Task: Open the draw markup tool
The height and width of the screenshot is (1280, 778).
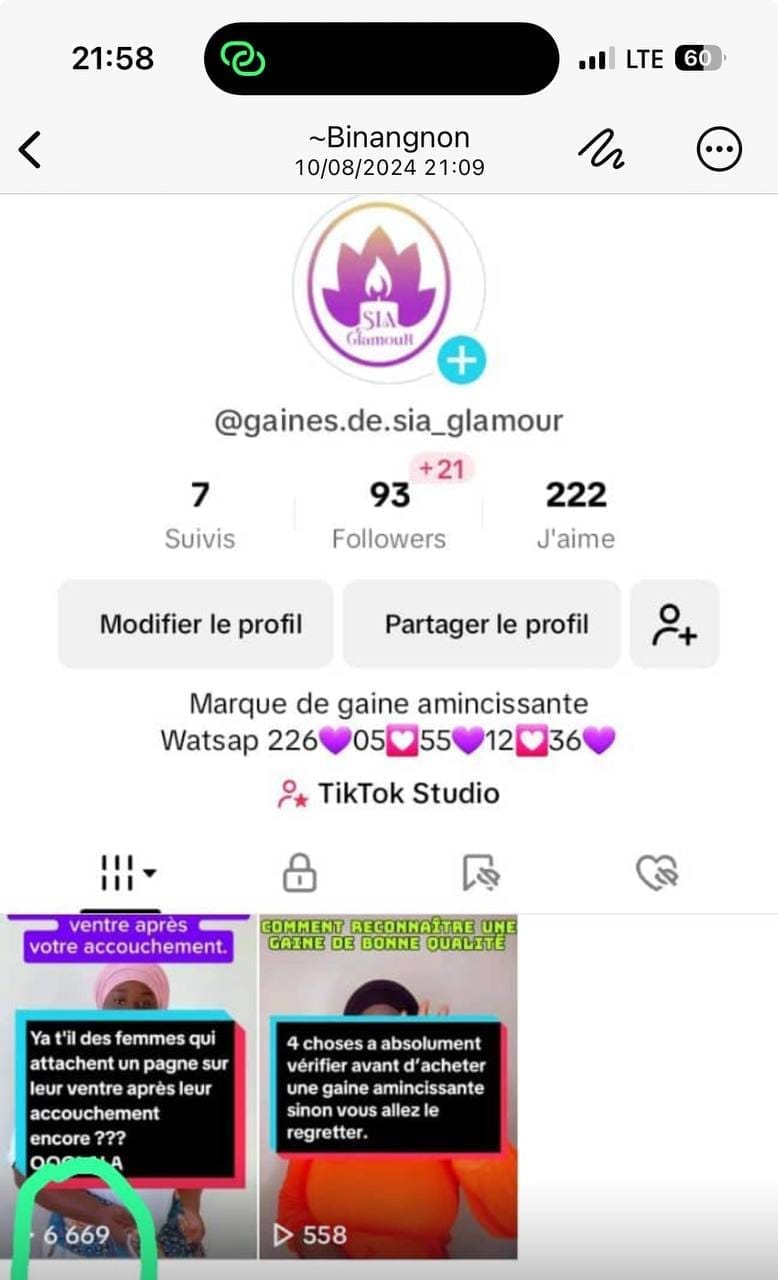Action: (x=601, y=151)
